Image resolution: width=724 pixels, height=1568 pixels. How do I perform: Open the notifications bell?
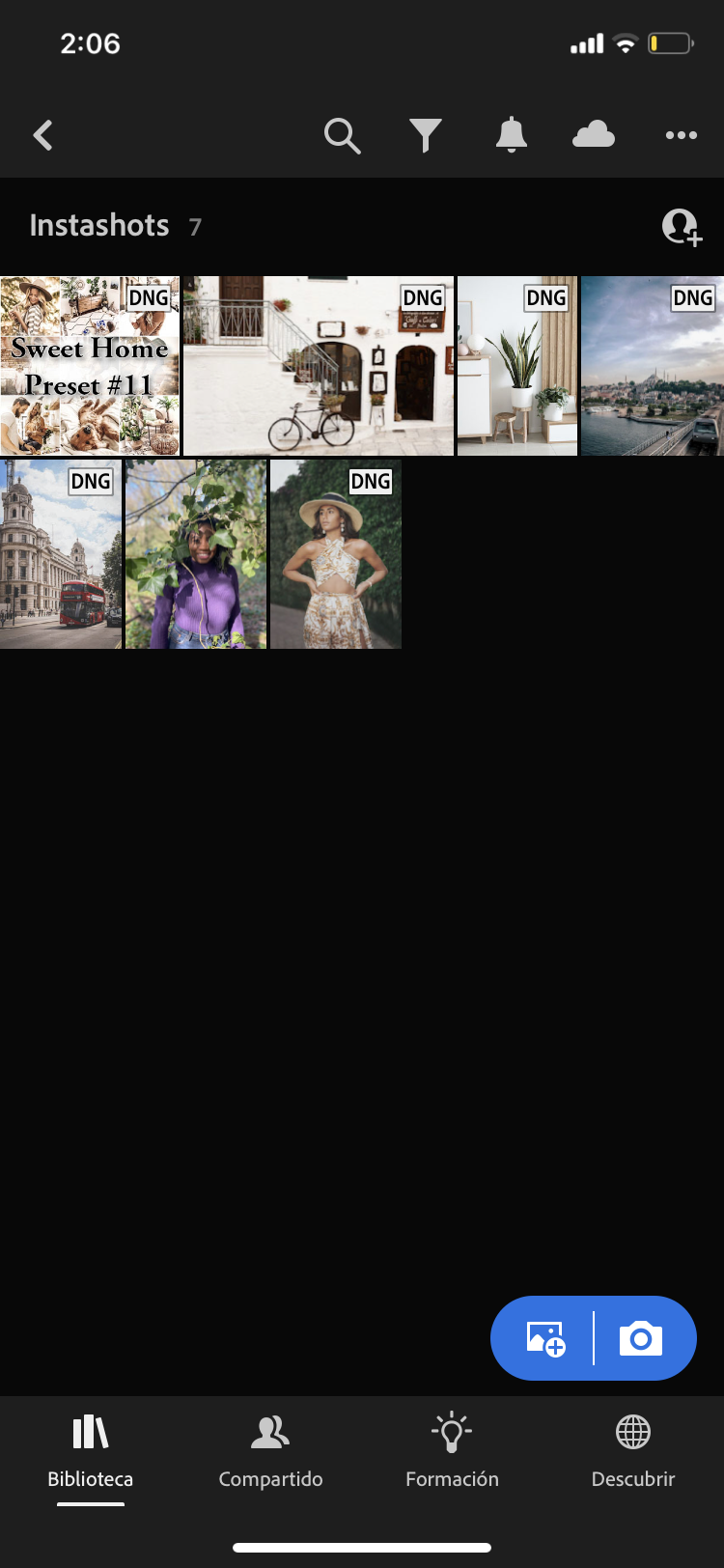pos(511,136)
